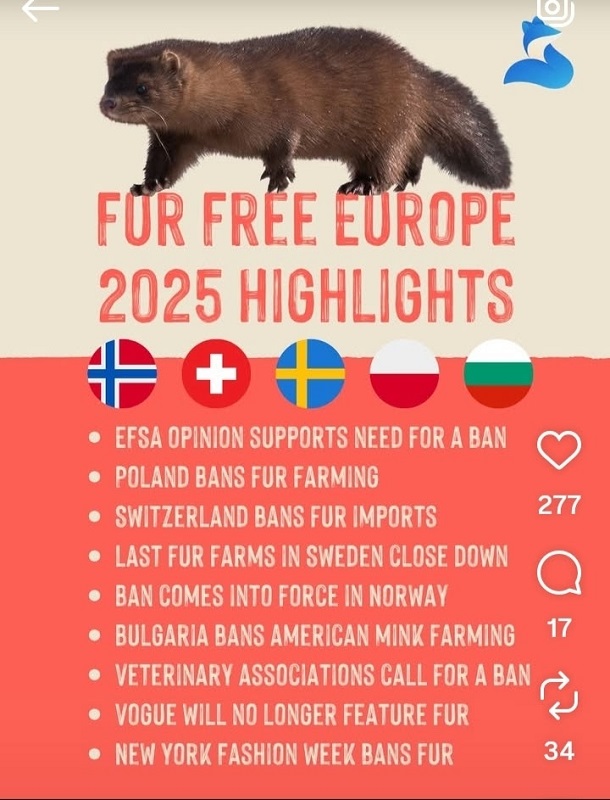
Task: Go back using the top arrow
Action: (40, 10)
